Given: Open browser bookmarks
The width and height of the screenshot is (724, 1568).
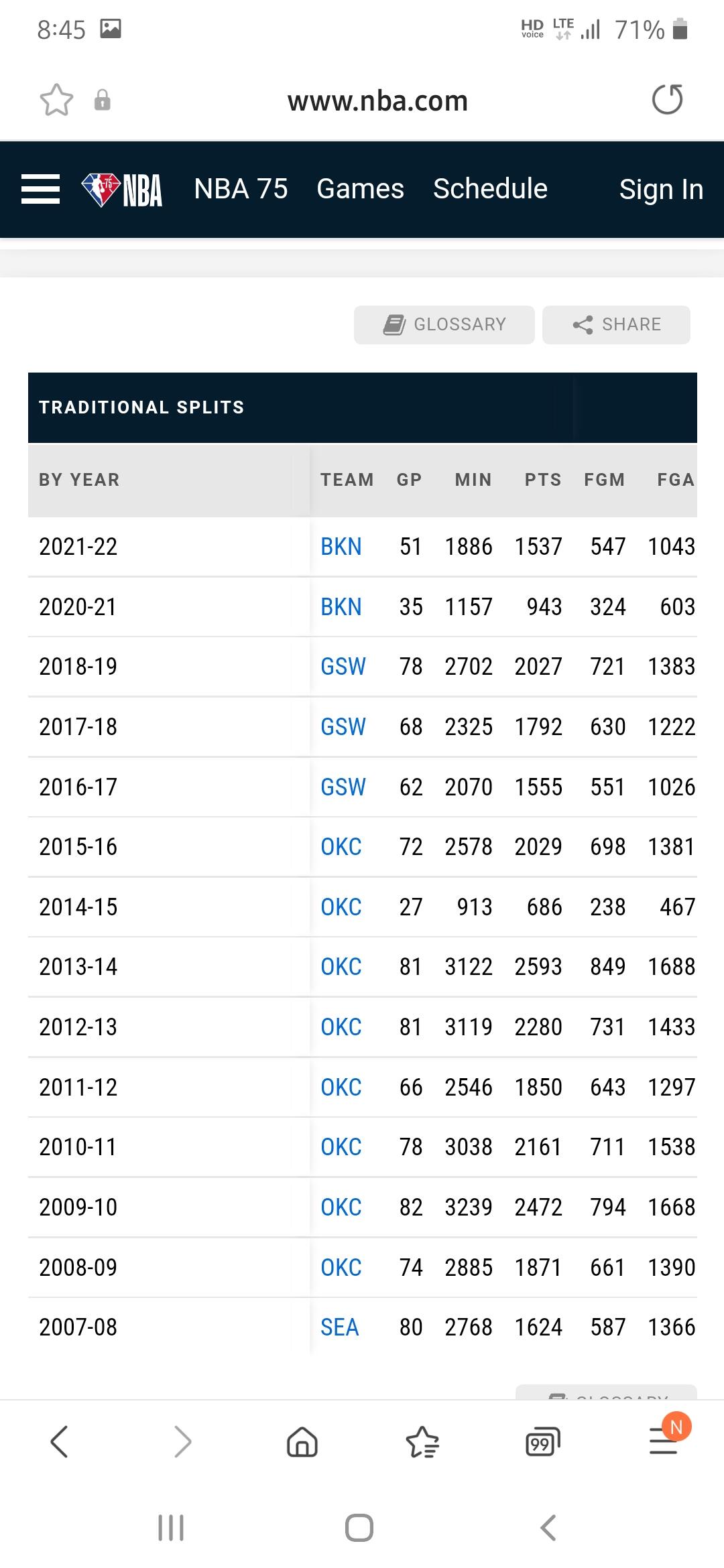Looking at the screenshot, I should (x=422, y=1442).
